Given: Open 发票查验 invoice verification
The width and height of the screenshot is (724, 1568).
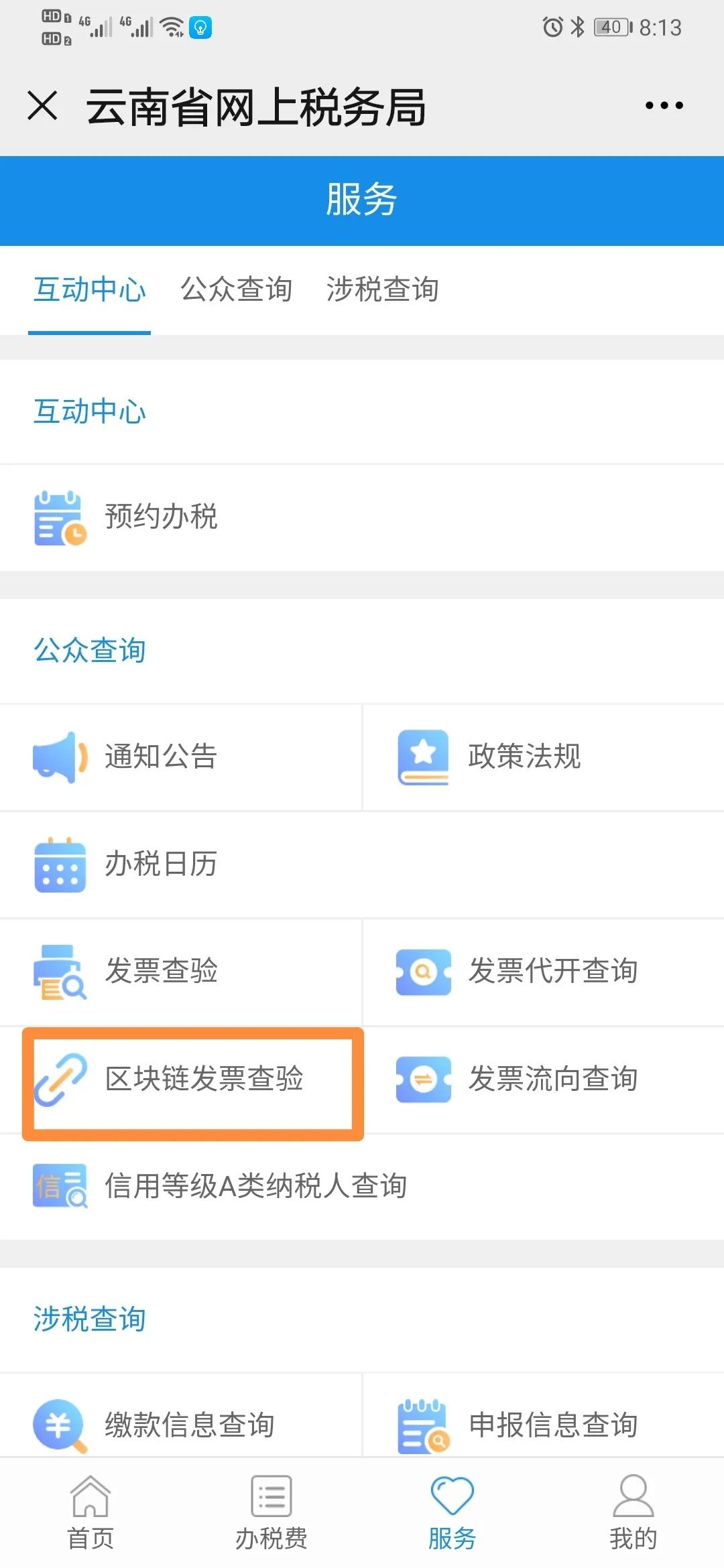Looking at the screenshot, I should [180, 972].
